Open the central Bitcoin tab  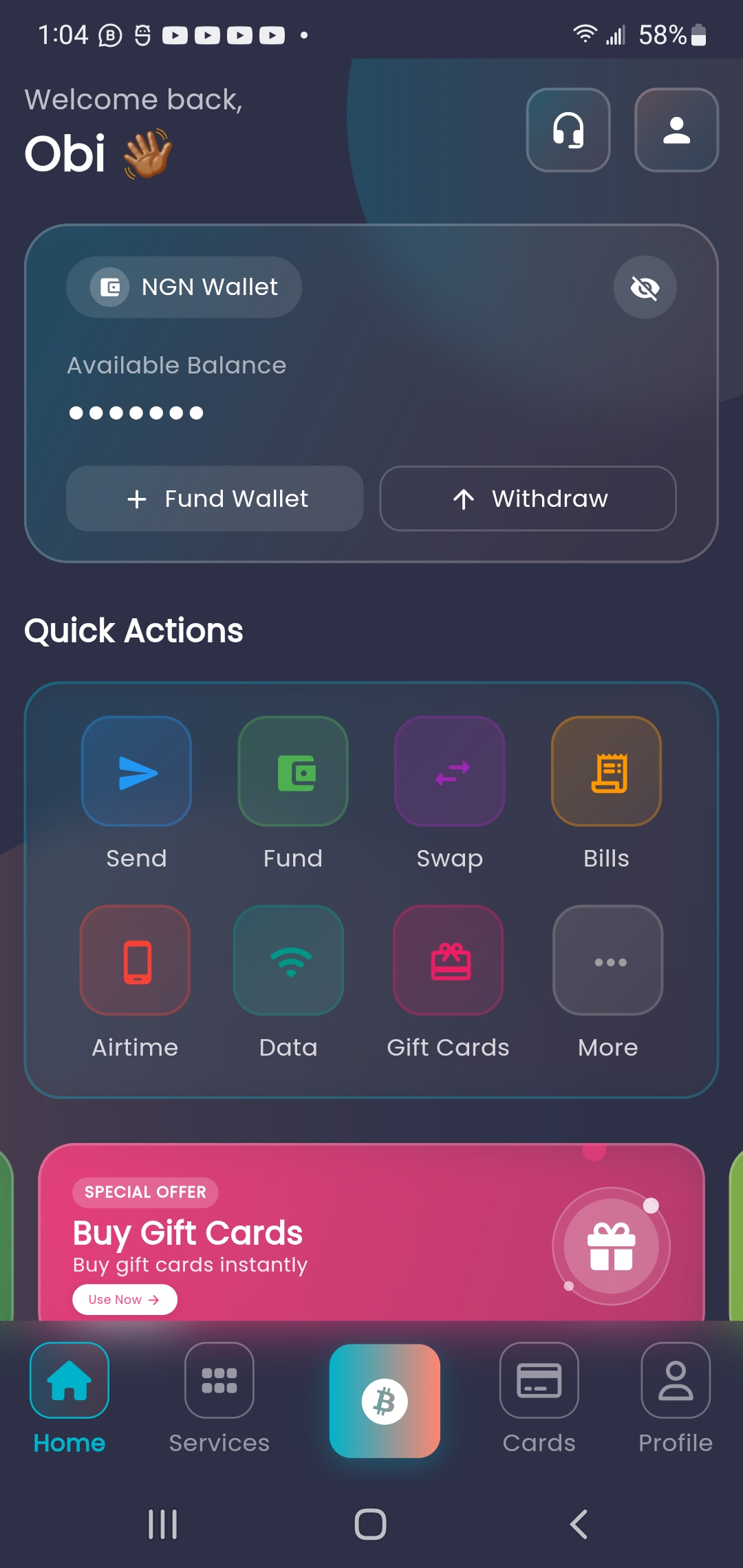click(385, 1401)
